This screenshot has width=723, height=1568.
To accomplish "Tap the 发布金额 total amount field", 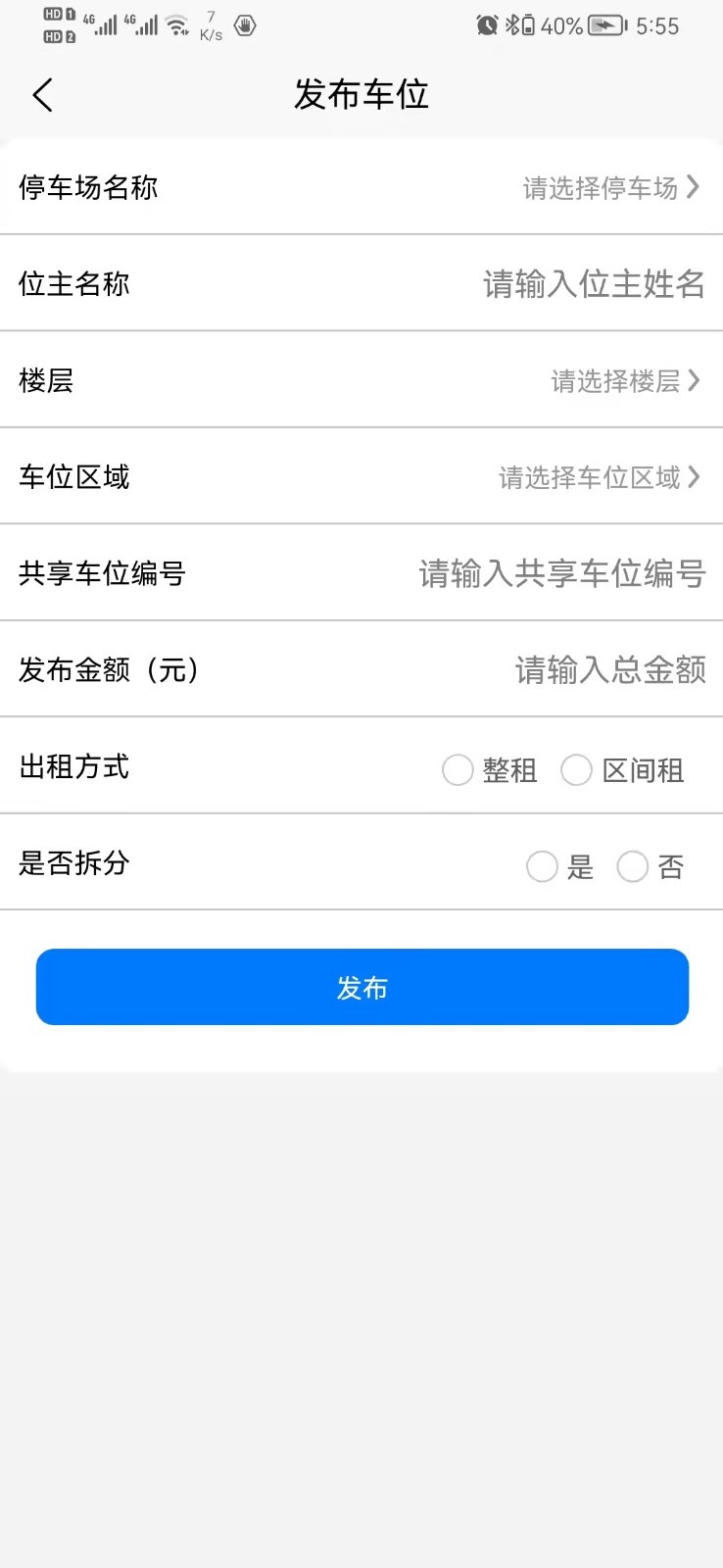I will (x=609, y=670).
